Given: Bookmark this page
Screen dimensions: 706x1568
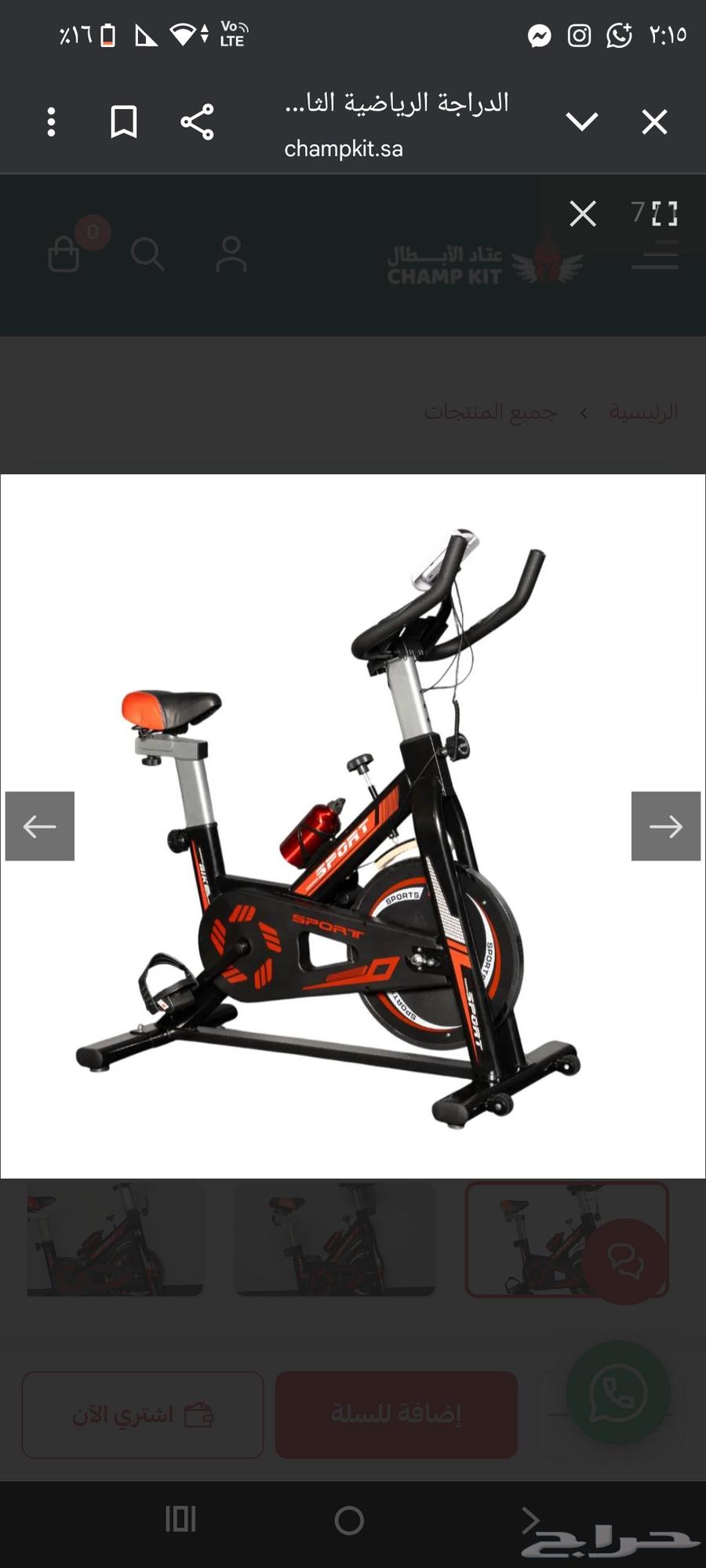Looking at the screenshot, I should [124, 122].
